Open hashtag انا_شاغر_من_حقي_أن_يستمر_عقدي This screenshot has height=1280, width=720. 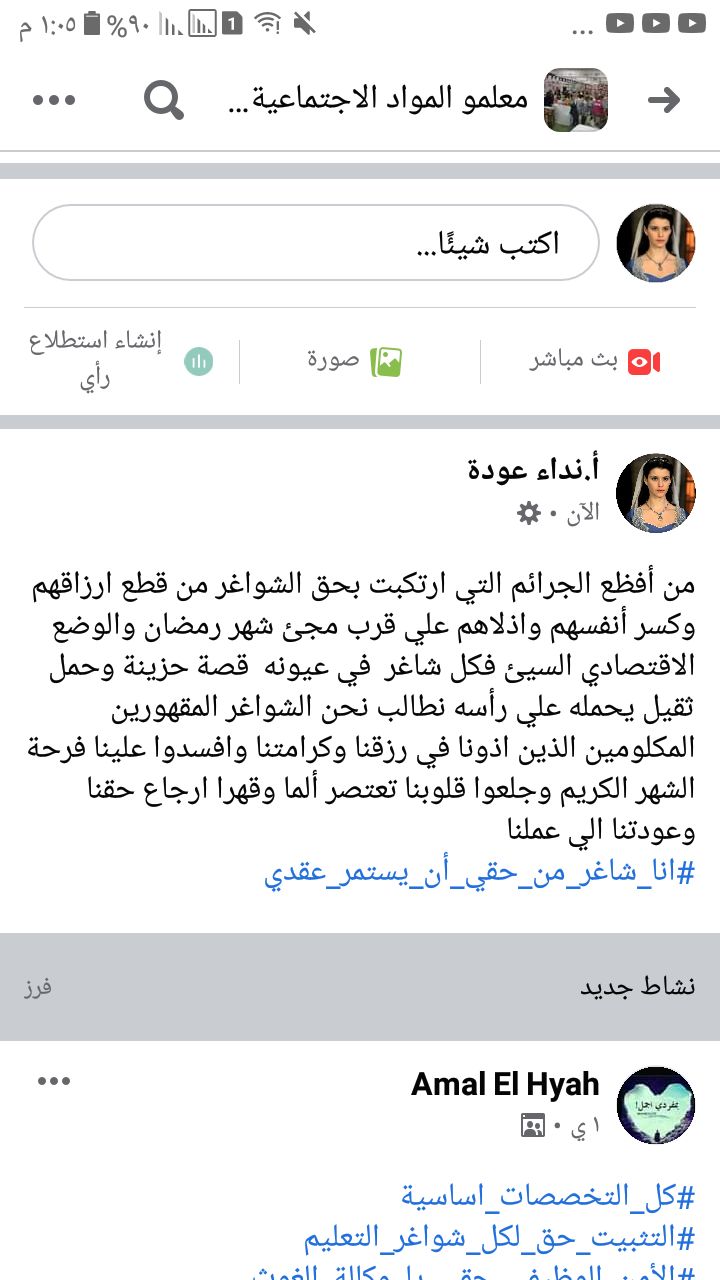(479, 873)
